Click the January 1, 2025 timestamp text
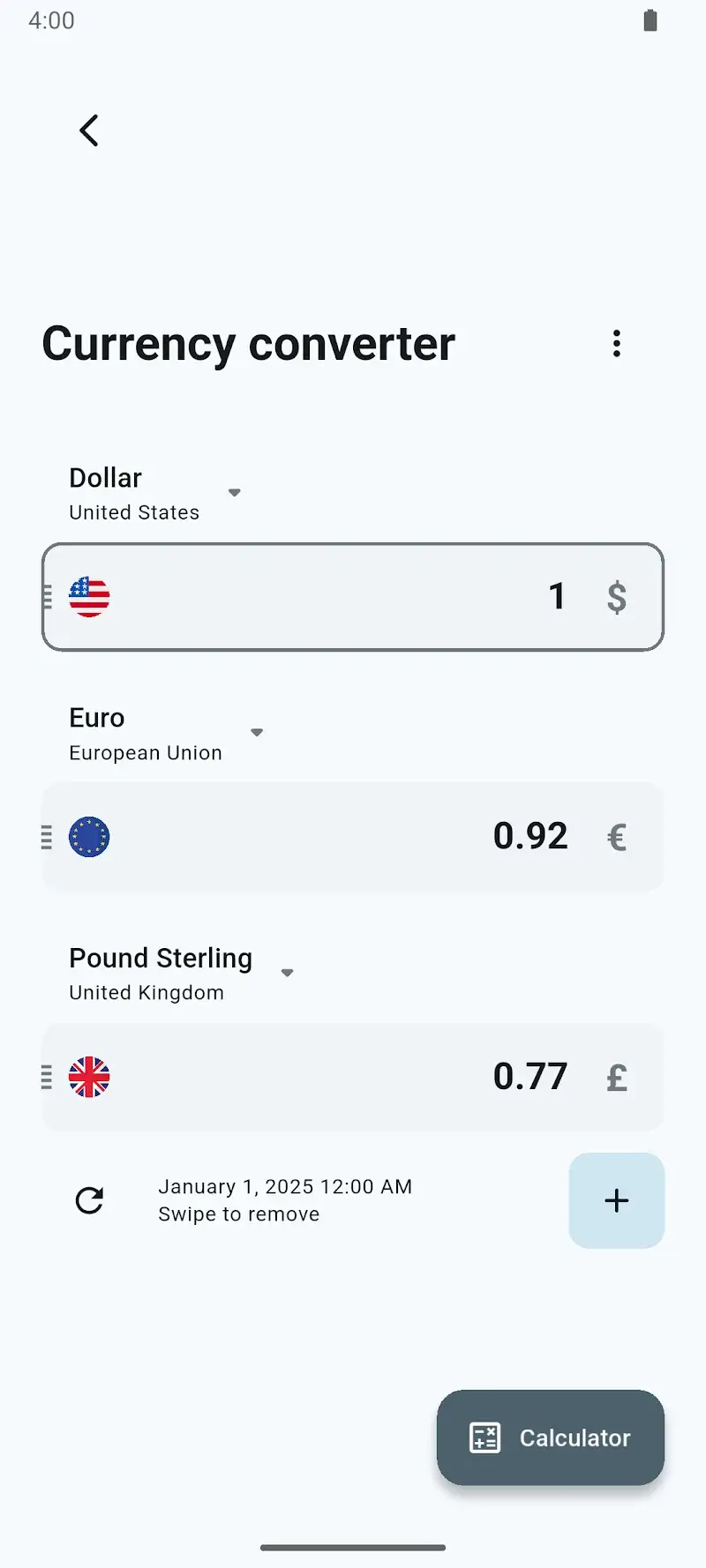This screenshot has height=1568, width=706. click(285, 1186)
